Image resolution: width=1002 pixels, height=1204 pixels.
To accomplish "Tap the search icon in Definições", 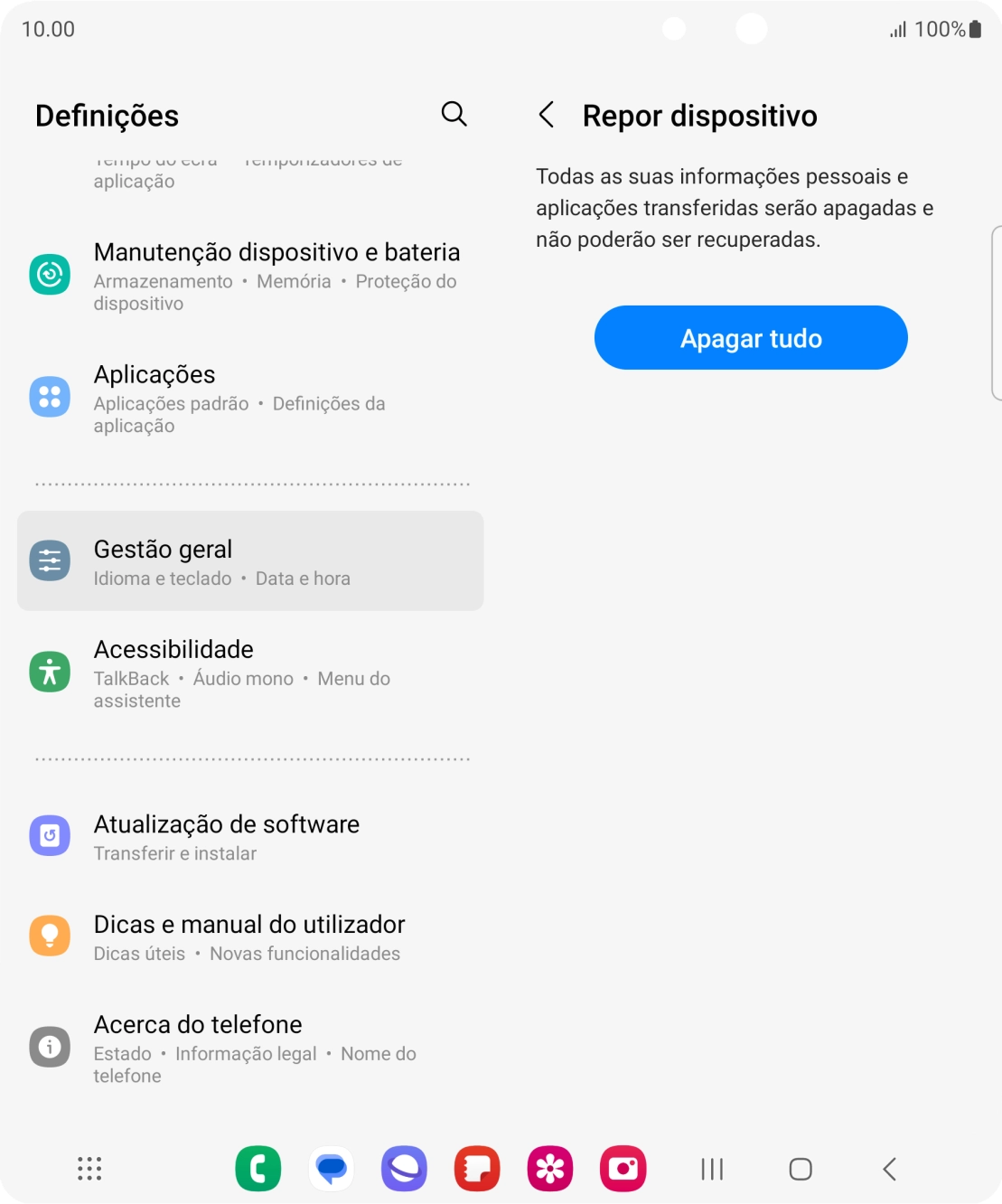I will click(454, 114).
